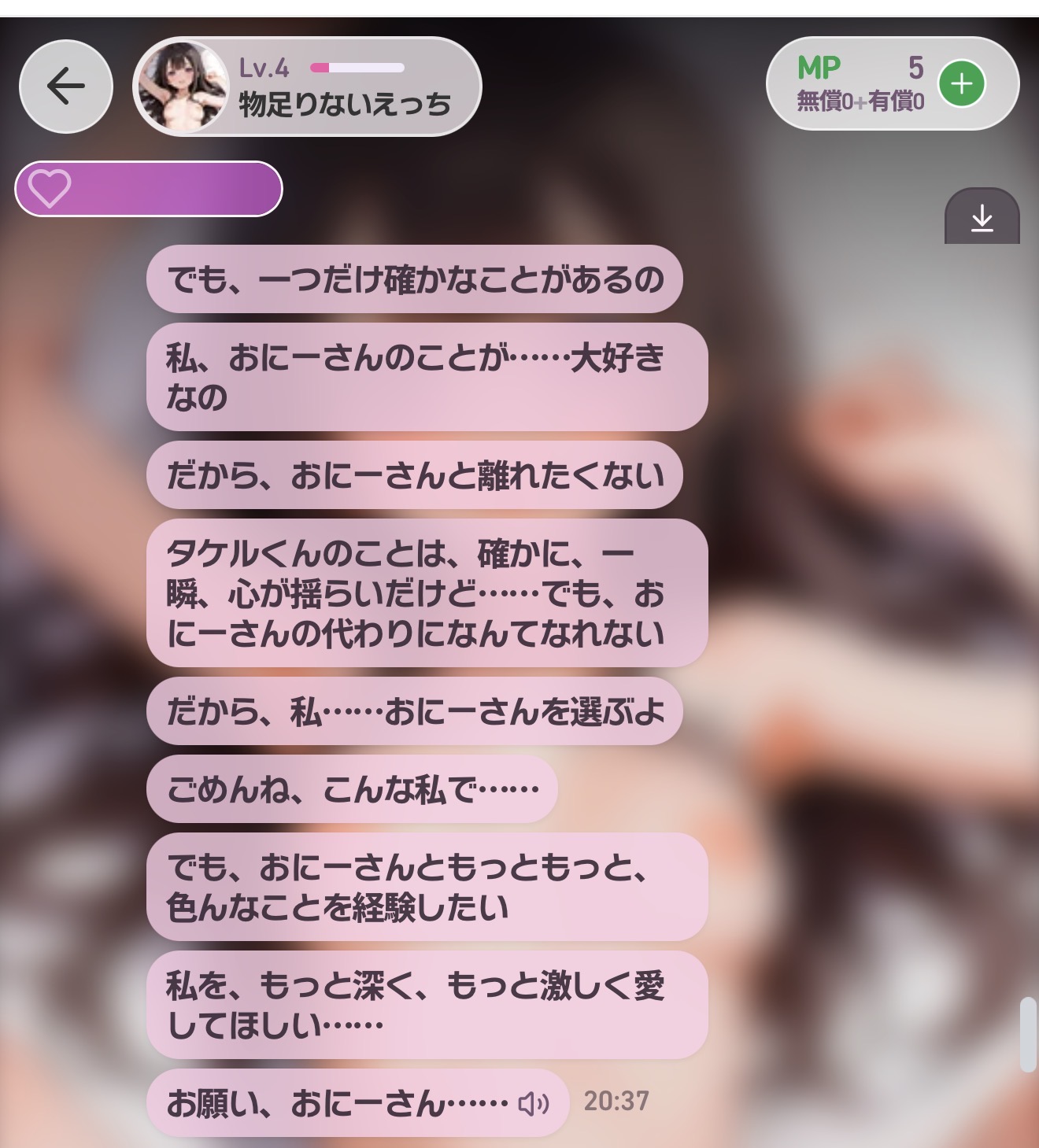Add MP with the green plus button
This screenshot has height=1148, width=1039.
point(962,84)
